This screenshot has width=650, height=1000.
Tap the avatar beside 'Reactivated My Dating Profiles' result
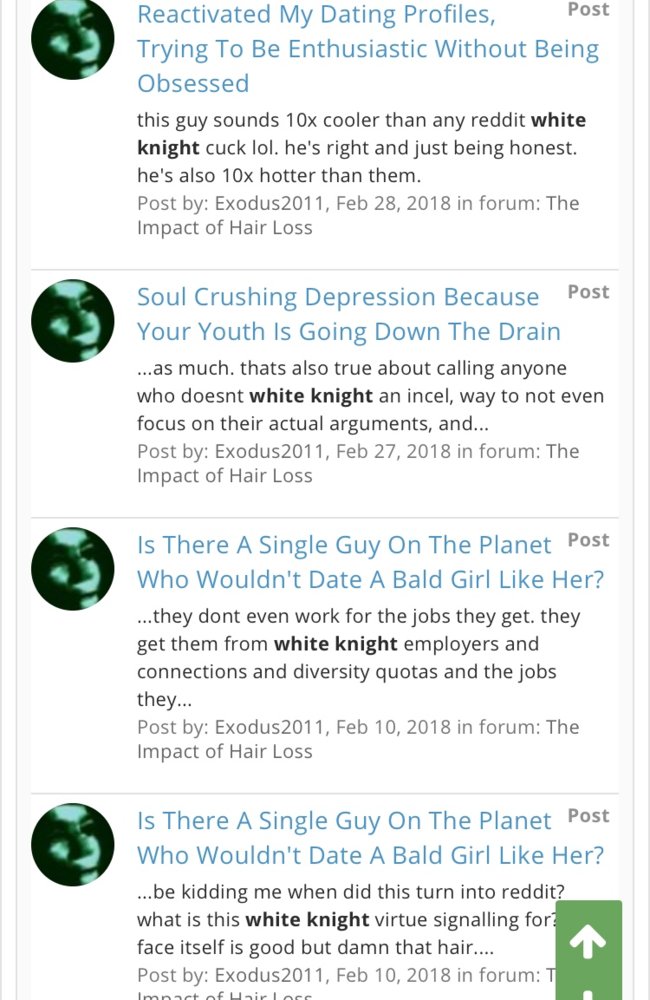tap(73, 40)
